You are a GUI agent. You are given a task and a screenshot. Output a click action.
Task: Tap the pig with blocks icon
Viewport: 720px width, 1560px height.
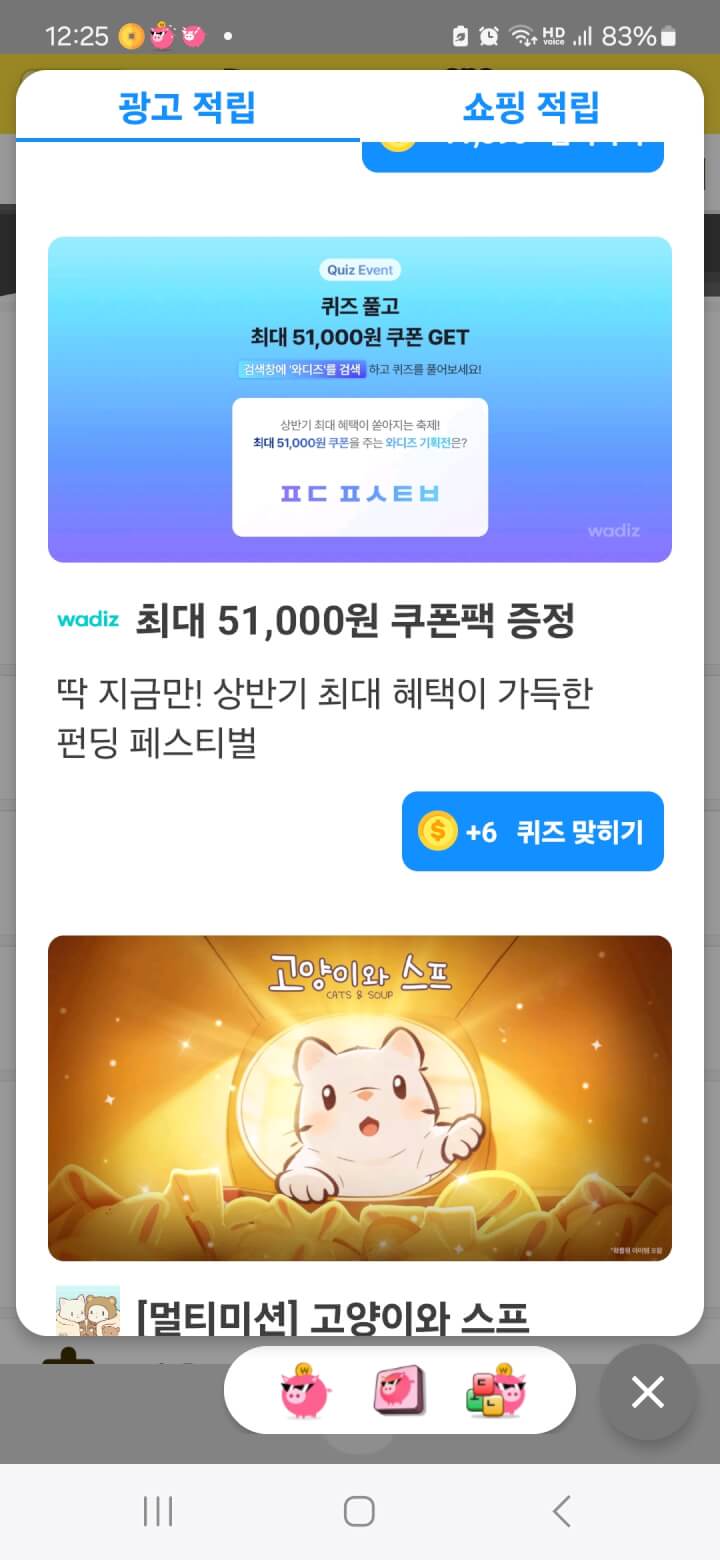[495, 1391]
